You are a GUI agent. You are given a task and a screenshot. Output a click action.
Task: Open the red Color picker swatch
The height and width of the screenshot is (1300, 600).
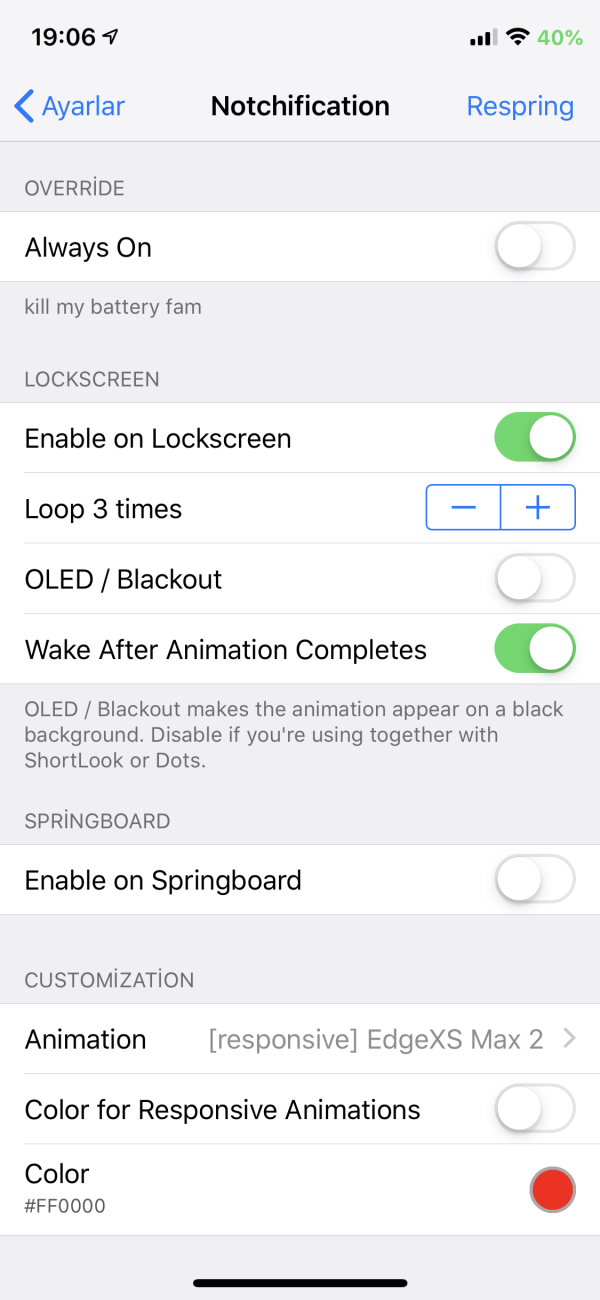552,1190
